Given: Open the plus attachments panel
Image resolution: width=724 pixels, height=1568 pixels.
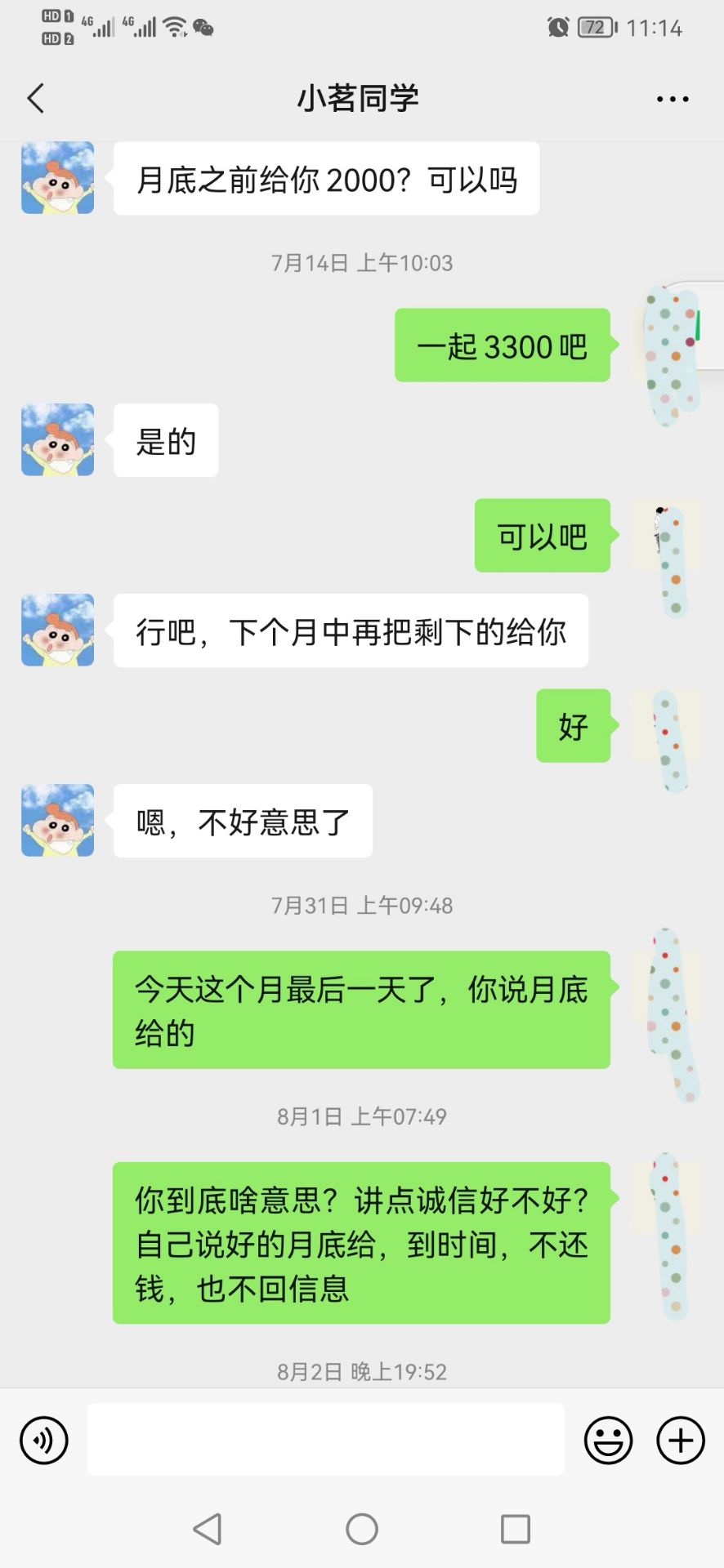Looking at the screenshot, I should point(680,1440).
